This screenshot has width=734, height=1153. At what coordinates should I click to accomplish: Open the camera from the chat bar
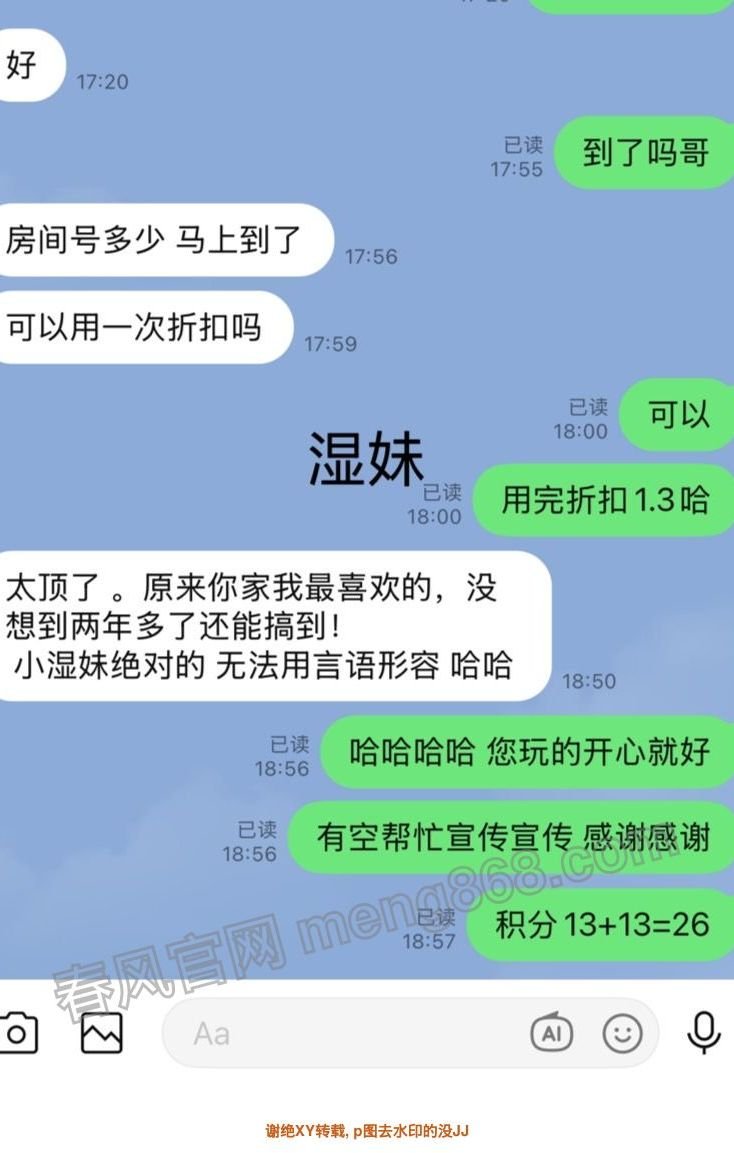[x=17, y=1032]
